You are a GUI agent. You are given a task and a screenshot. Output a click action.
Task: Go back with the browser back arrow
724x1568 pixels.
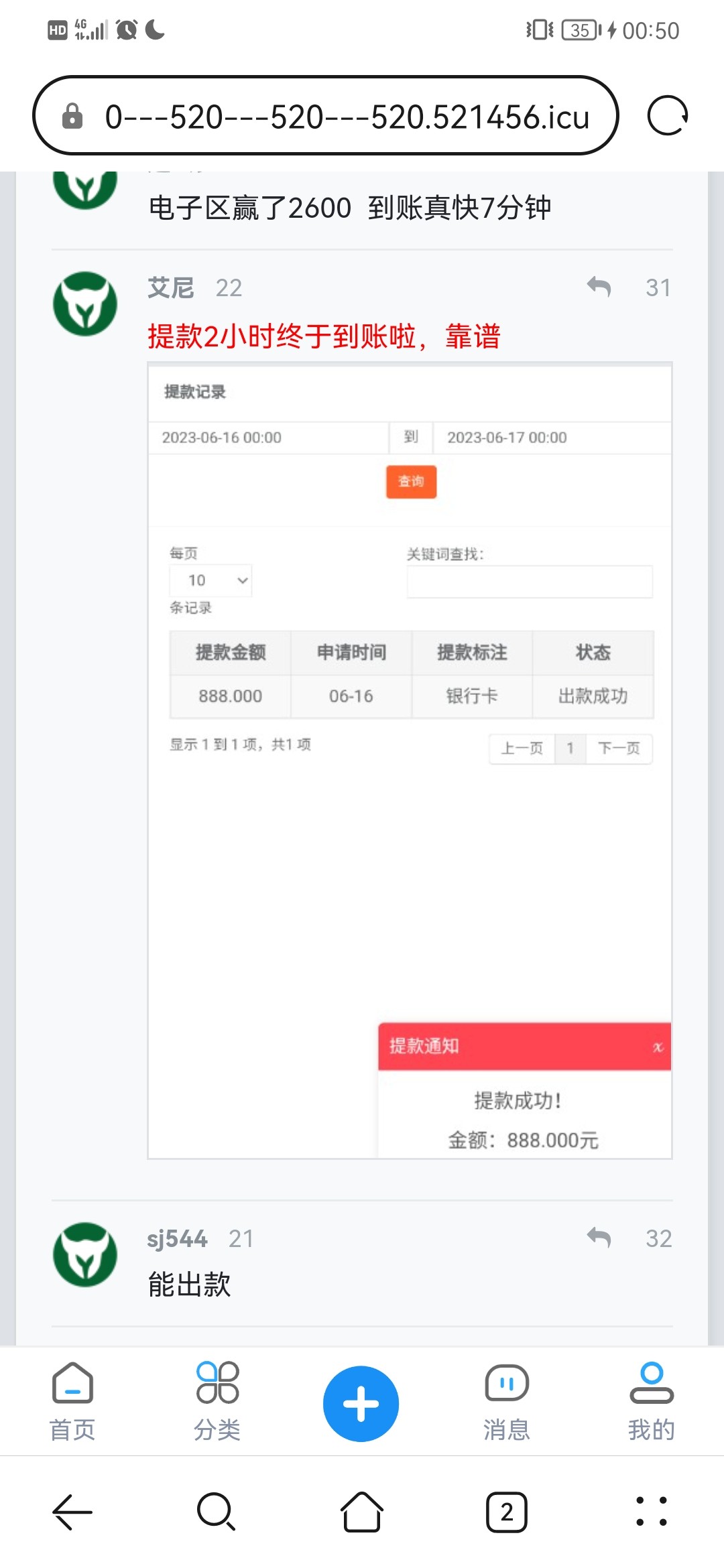72,1512
